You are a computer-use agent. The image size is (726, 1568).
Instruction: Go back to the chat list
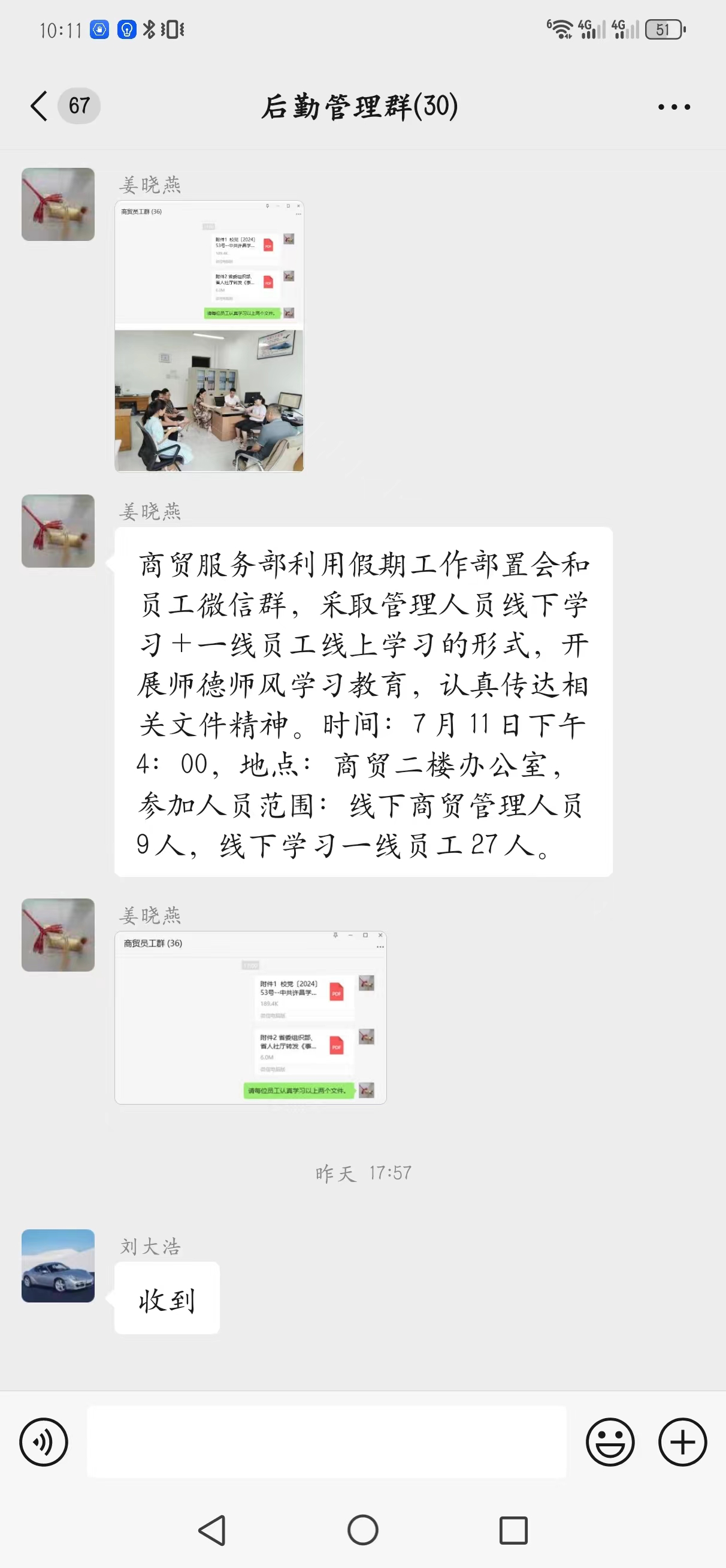(40, 107)
